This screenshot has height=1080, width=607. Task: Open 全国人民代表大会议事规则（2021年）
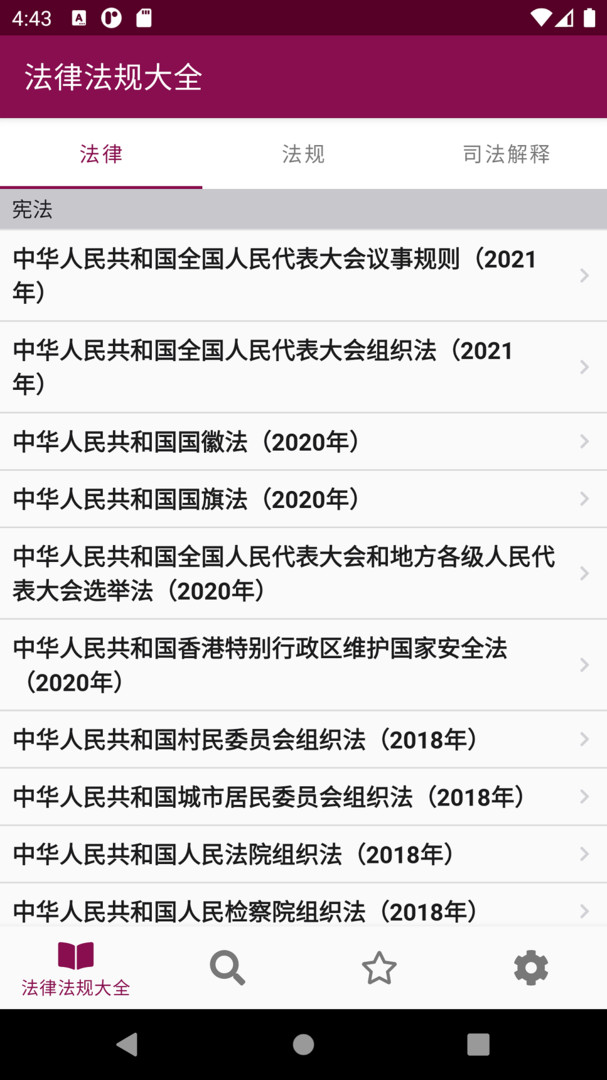click(290, 275)
